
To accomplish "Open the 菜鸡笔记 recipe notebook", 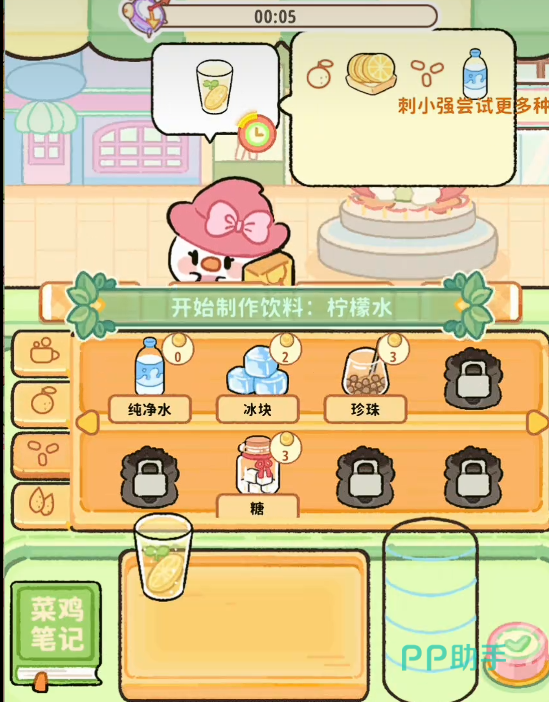I will pyautogui.click(x=56, y=635).
